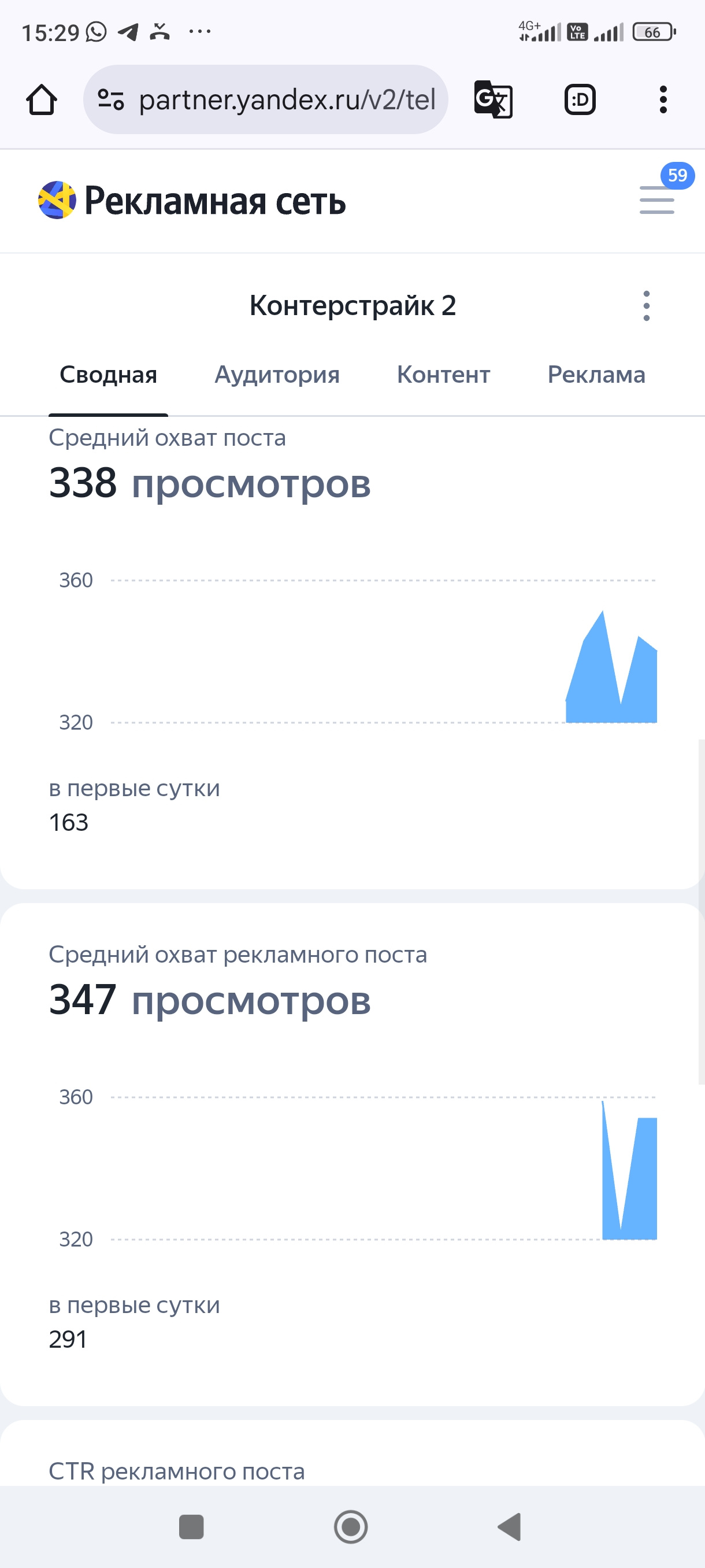Open the browser home page
Viewport: 705px width, 1568px height.
pyautogui.click(x=42, y=100)
